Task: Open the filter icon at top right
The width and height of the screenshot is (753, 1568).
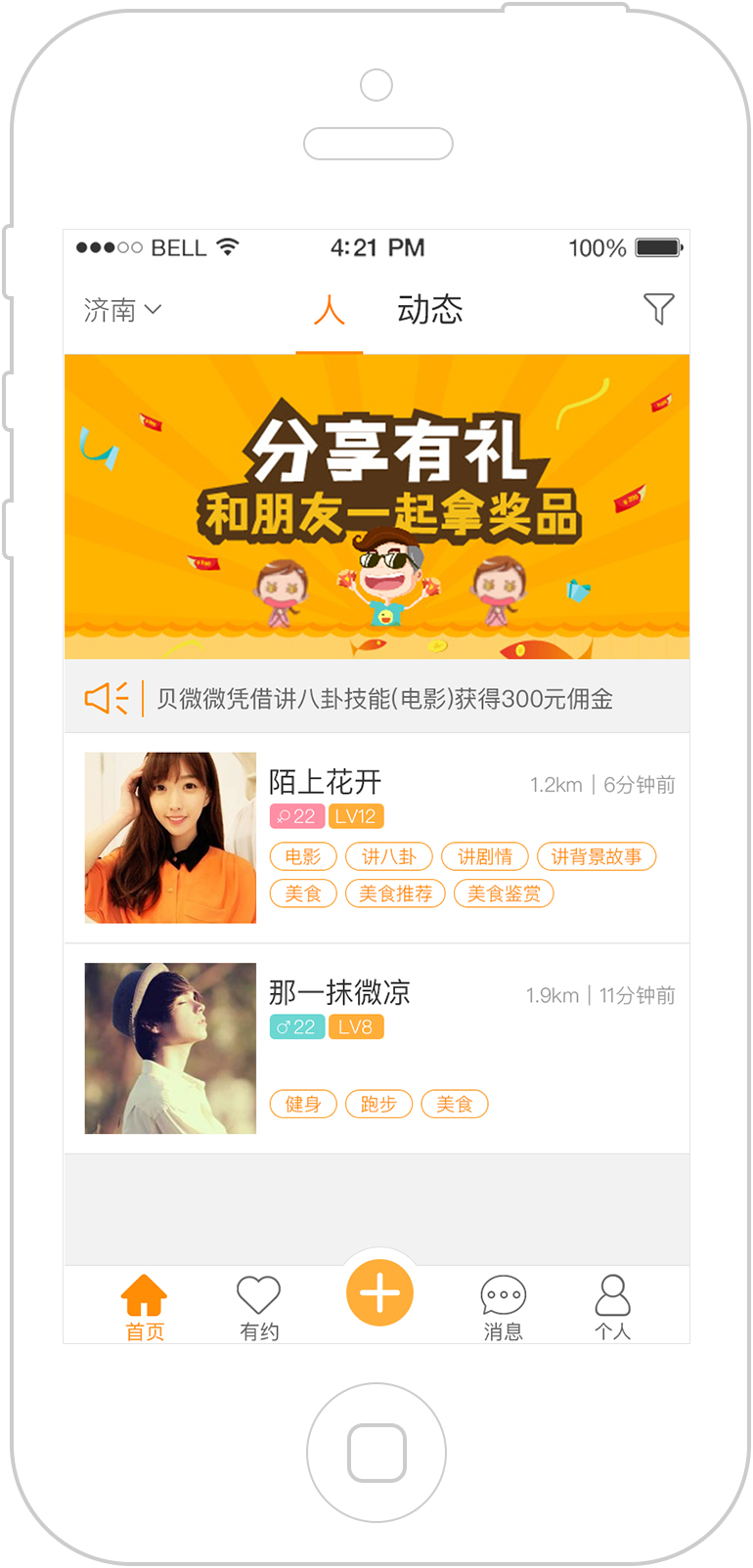Action: (x=659, y=308)
